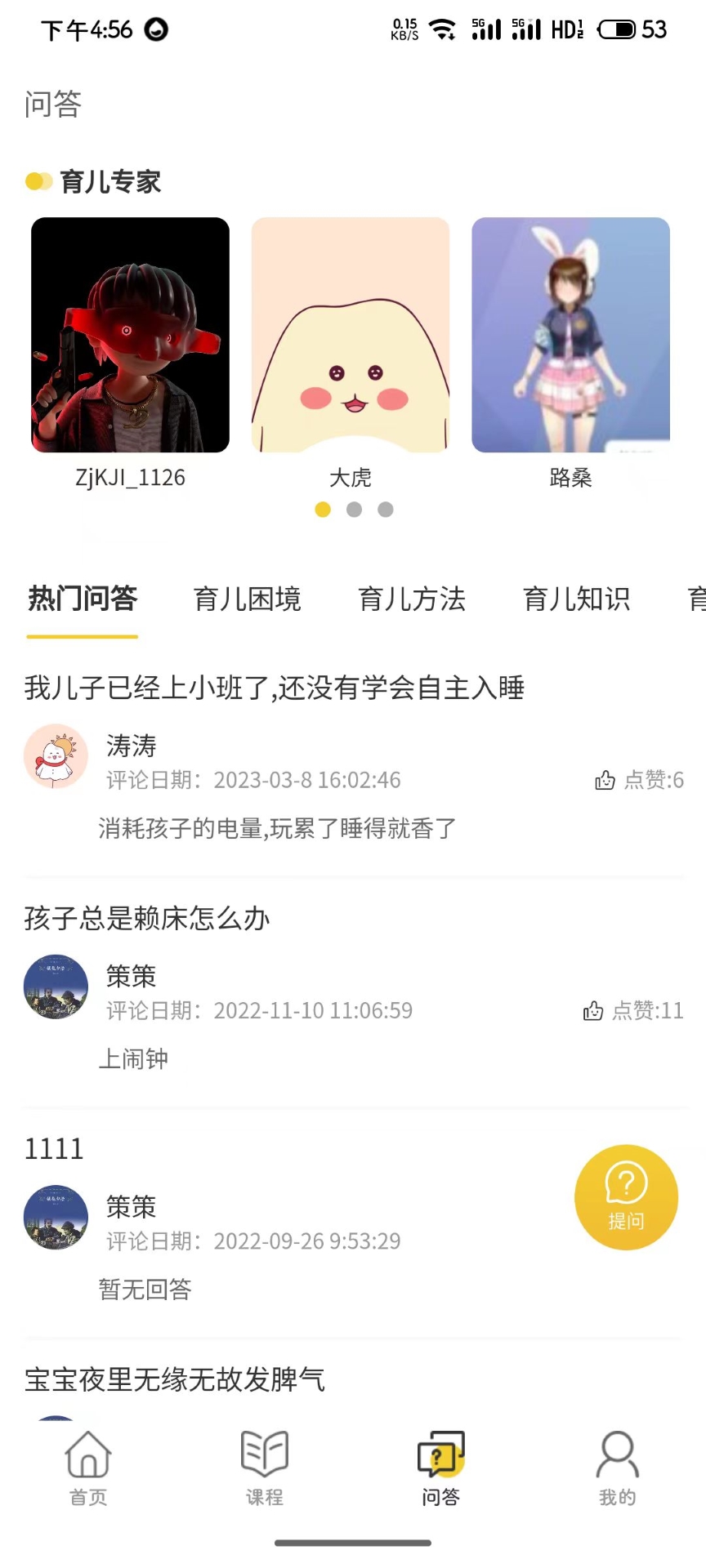Open expert profile of 大虎
Image resolution: width=706 pixels, height=1568 pixels.
click(x=349, y=335)
